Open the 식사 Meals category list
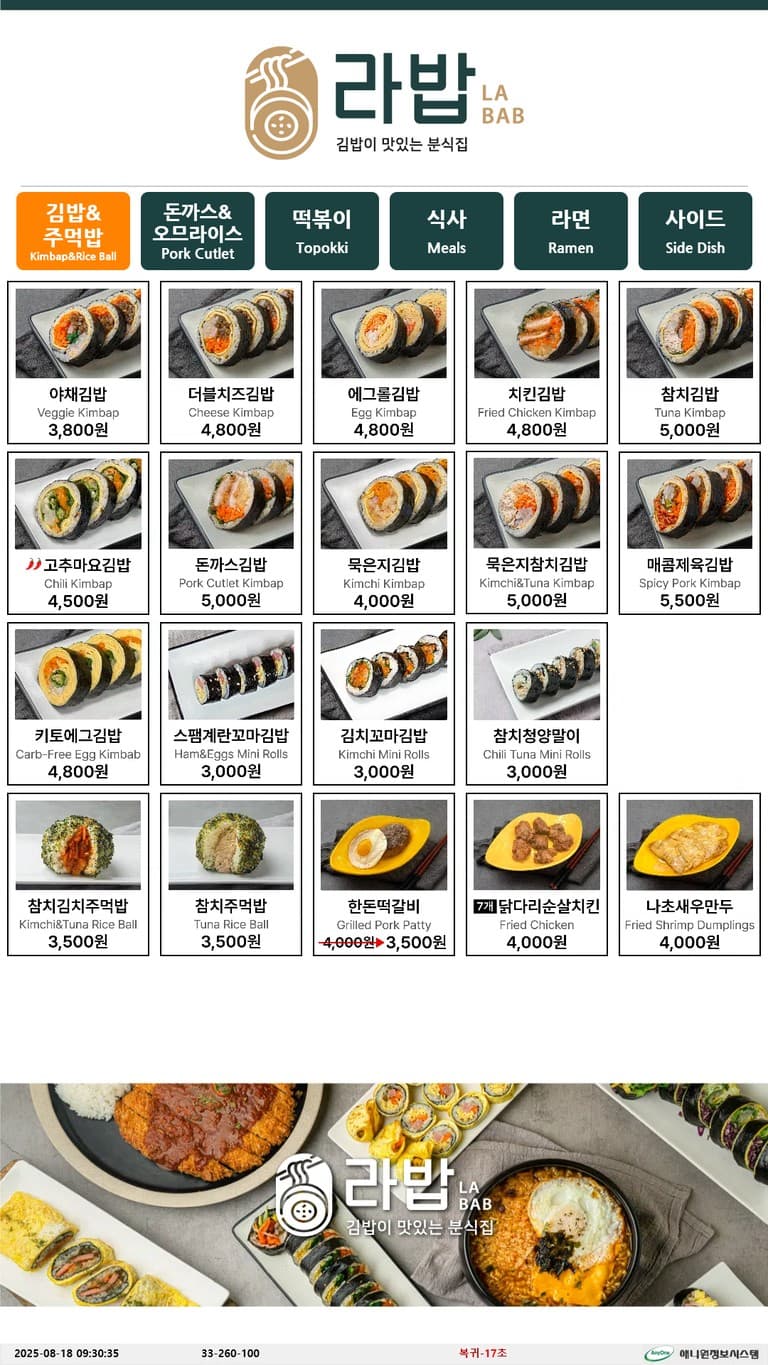 [446, 230]
